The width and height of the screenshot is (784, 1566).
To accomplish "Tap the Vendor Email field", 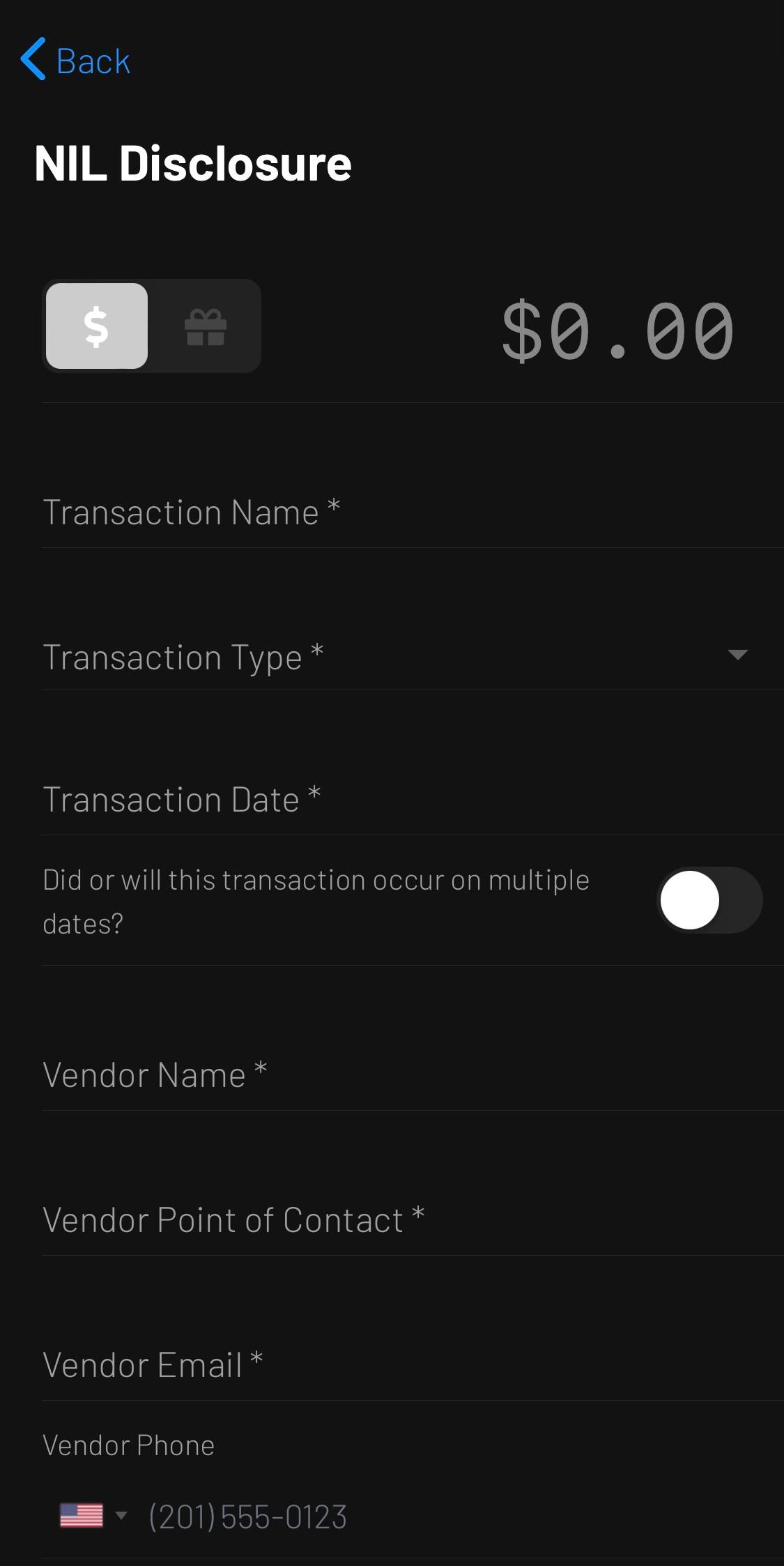I will click(411, 1365).
